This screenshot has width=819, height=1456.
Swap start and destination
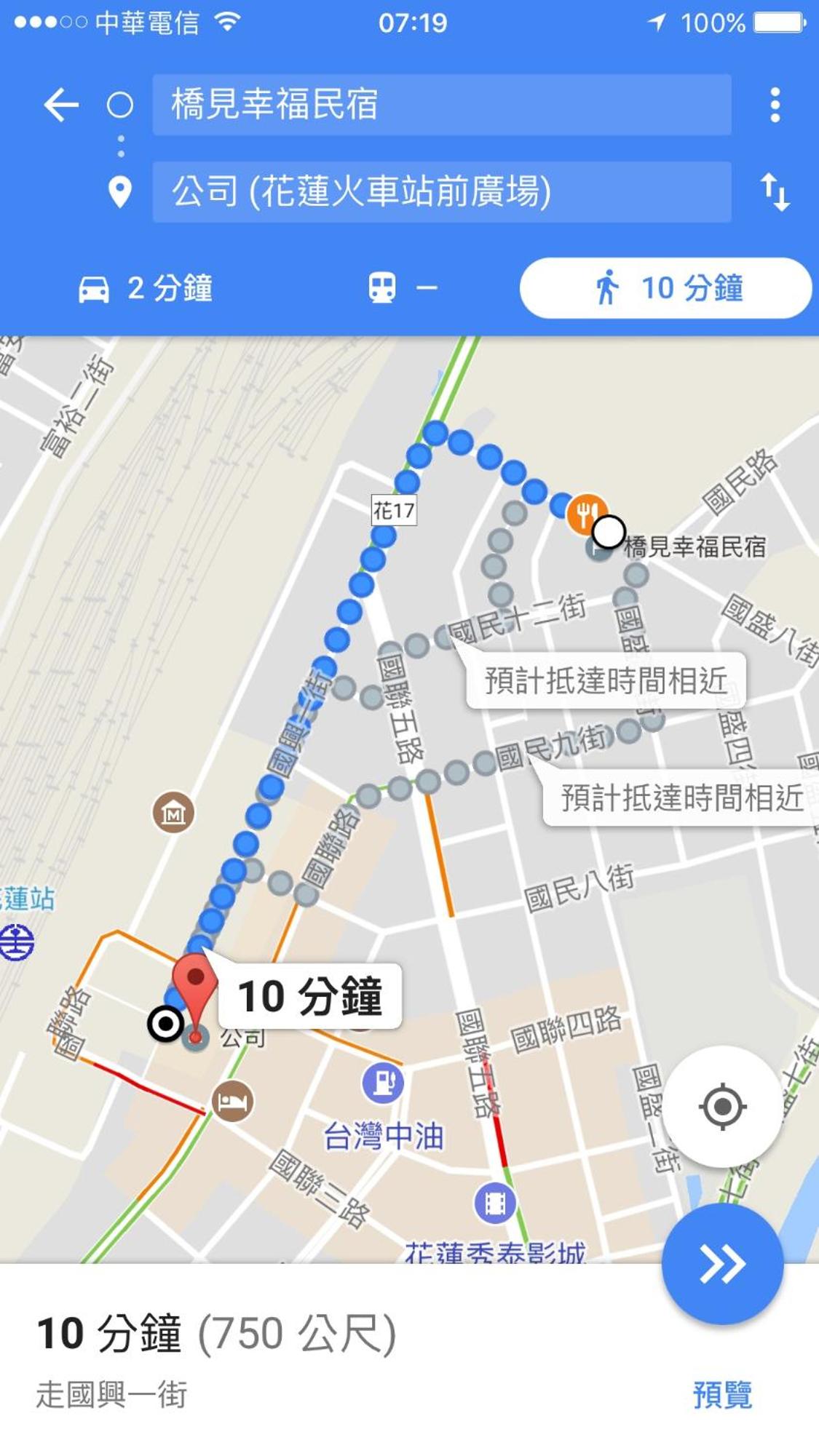[775, 192]
